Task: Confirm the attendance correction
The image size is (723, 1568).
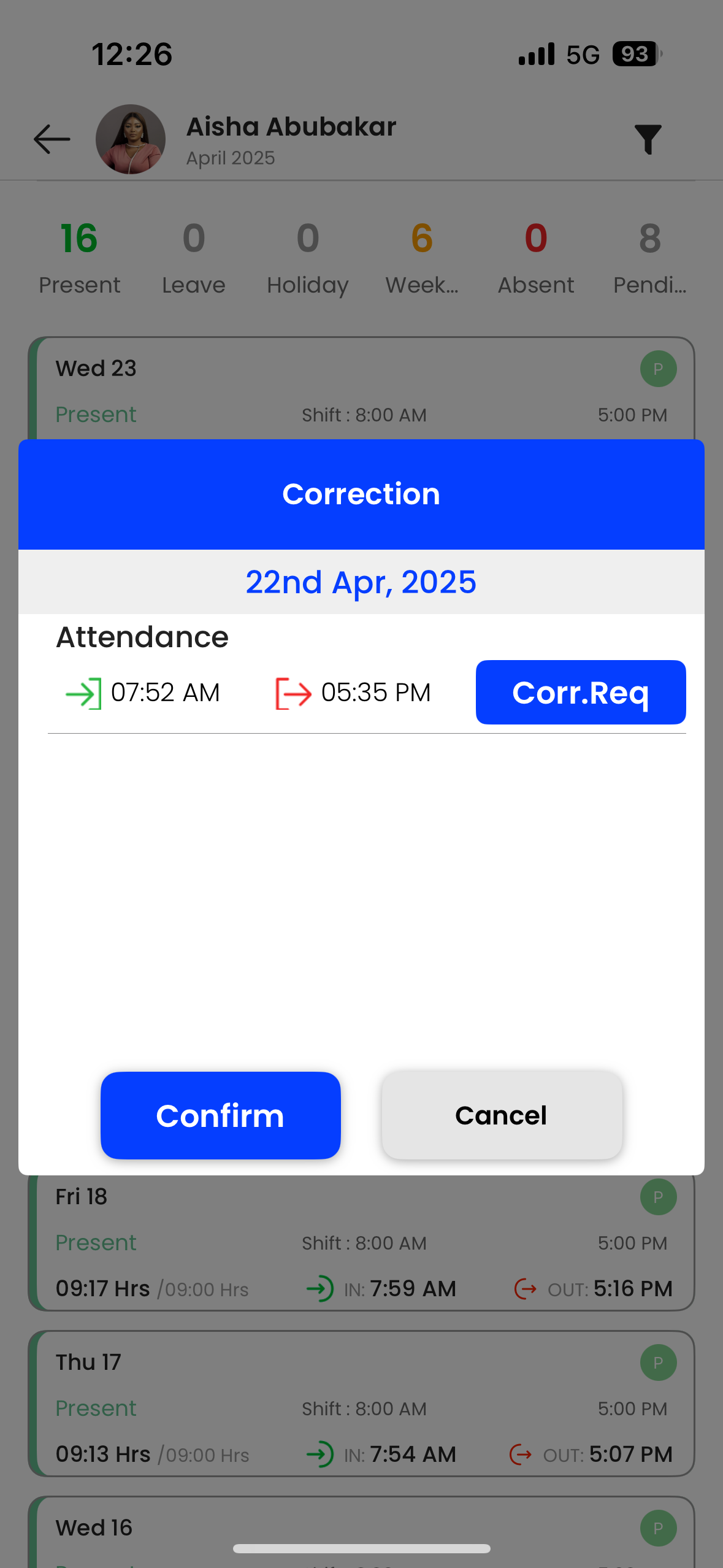Action: (x=220, y=1115)
